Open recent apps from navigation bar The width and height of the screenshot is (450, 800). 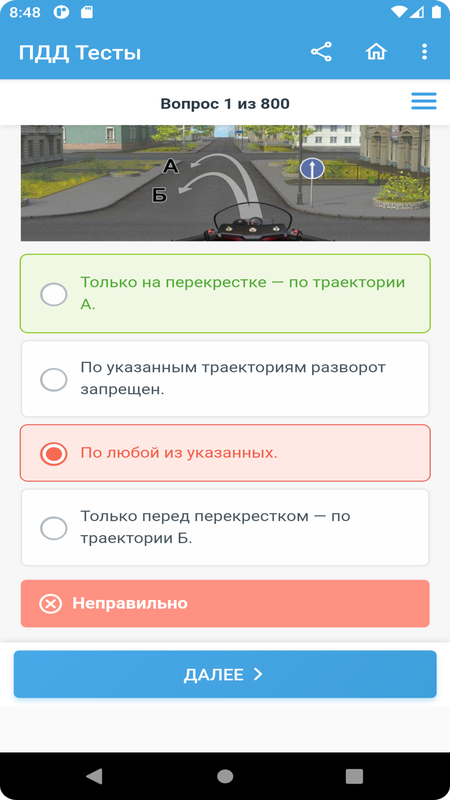tap(354, 776)
